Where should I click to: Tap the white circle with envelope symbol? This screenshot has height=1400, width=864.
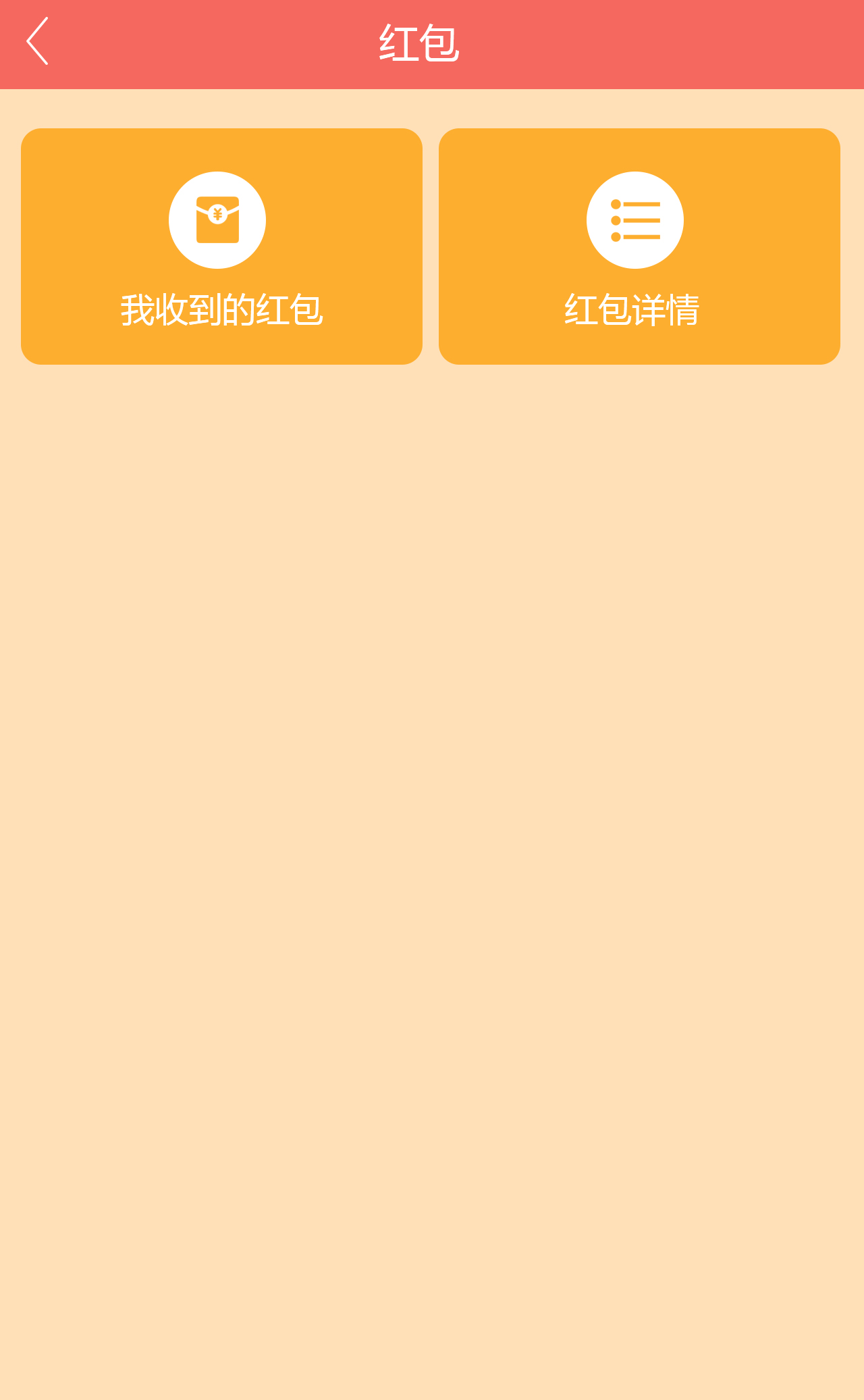coord(217,219)
